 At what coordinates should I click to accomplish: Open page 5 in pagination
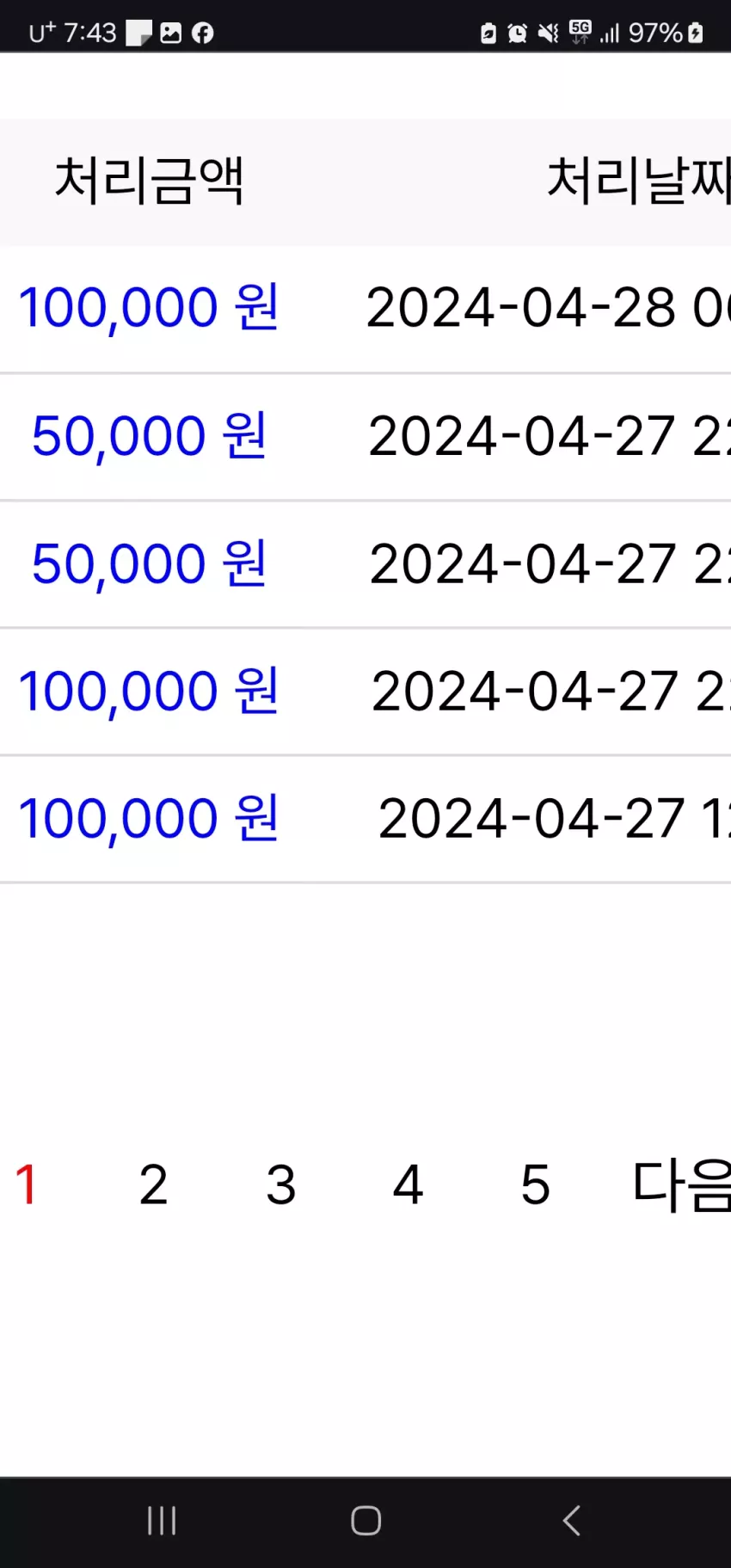click(x=535, y=1184)
